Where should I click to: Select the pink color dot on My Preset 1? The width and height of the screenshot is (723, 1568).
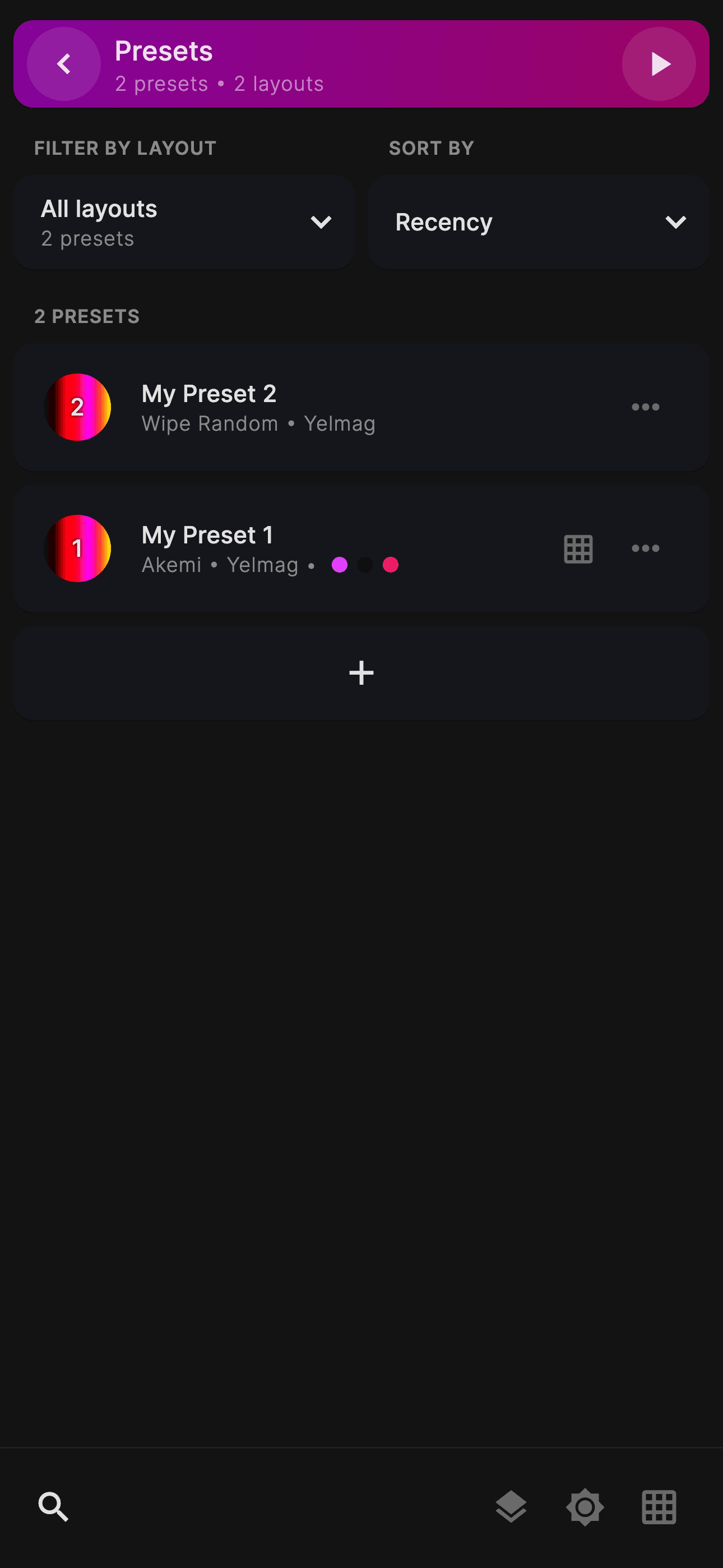click(391, 565)
